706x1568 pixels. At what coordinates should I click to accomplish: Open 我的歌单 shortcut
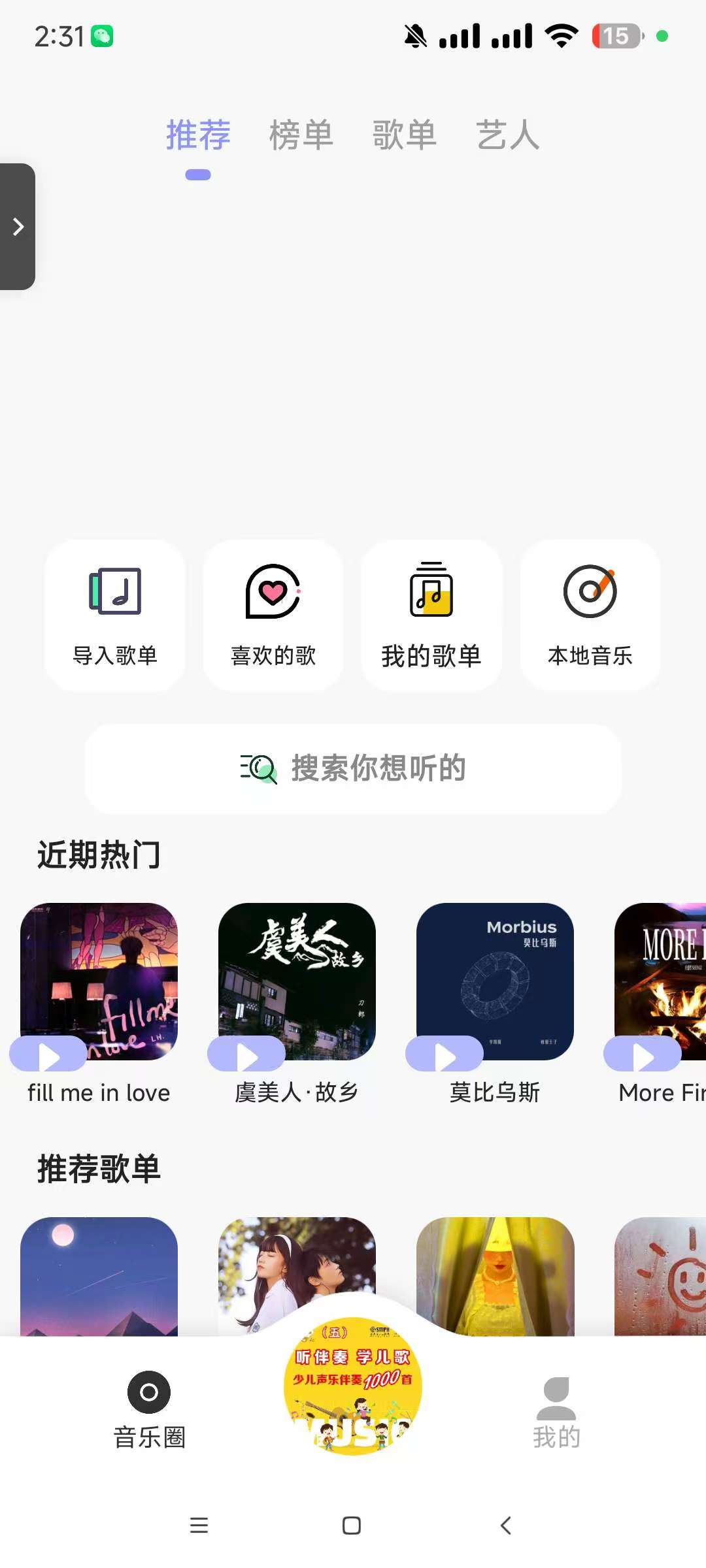click(431, 615)
